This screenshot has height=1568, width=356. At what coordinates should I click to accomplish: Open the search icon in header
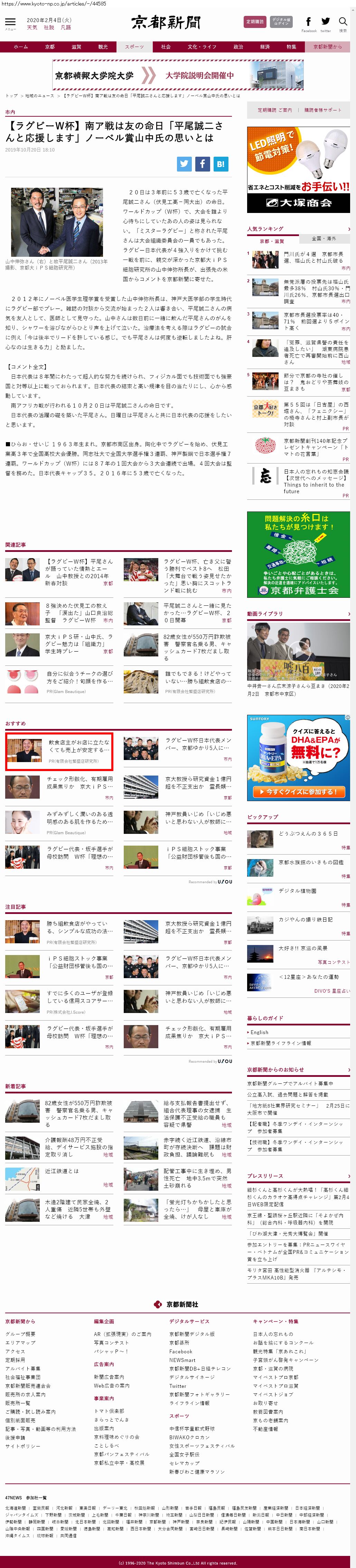coord(343,22)
